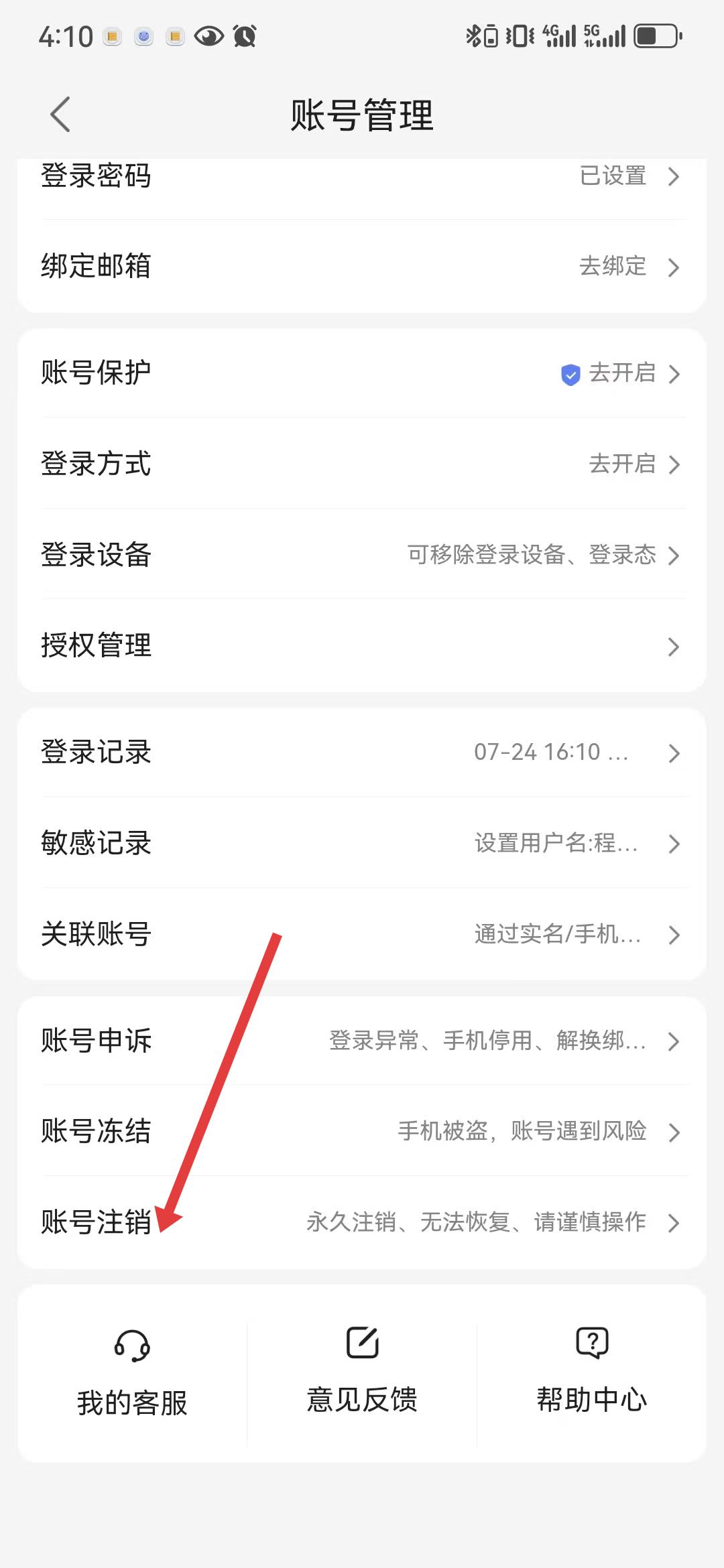This screenshot has width=724, height=1568.
Task: Open 敏感记录 row
Action: click(362, 843)
